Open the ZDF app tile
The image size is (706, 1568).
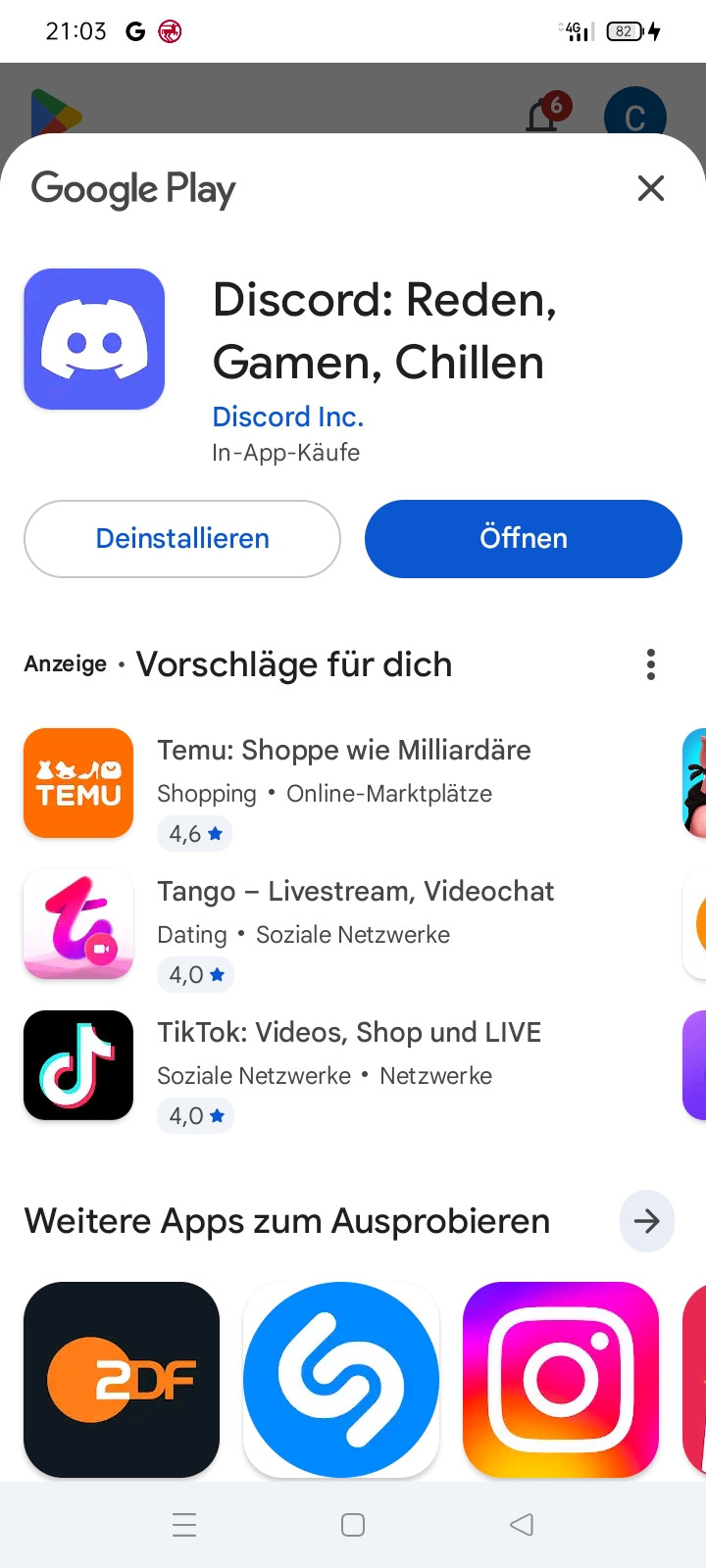(x=122, y=1379)
